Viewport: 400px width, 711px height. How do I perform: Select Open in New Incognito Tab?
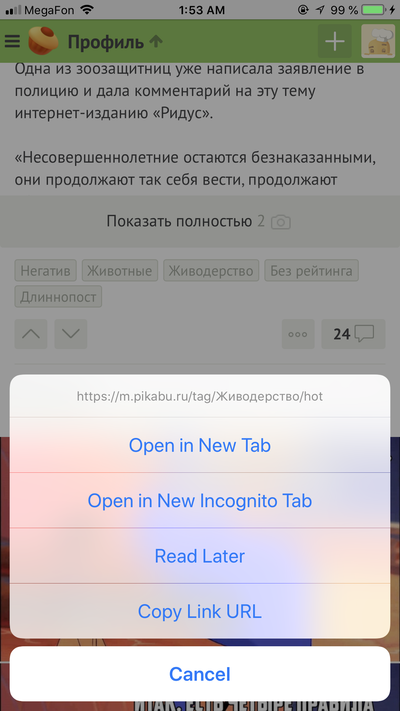(200, 501)
